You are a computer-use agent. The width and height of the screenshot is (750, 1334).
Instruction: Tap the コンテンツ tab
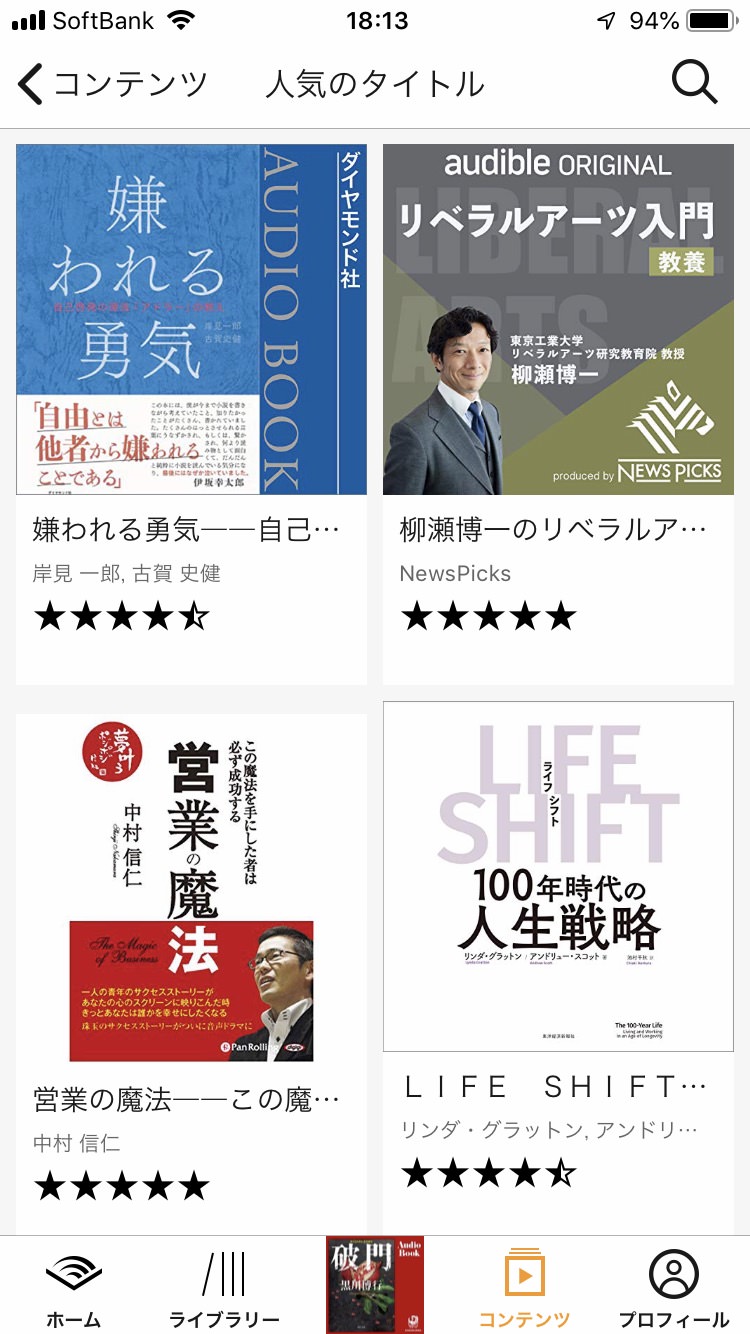point(524,1288)
